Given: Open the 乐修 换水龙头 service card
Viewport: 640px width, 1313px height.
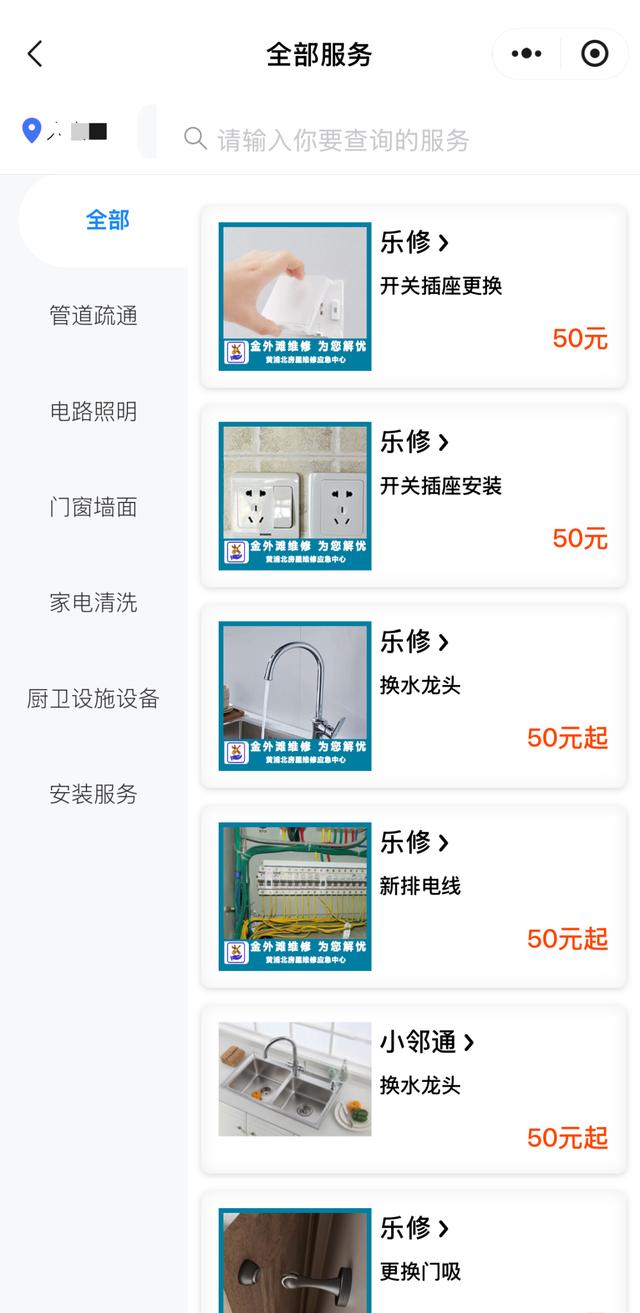Looking at the screenshot, I should (414, 697).
